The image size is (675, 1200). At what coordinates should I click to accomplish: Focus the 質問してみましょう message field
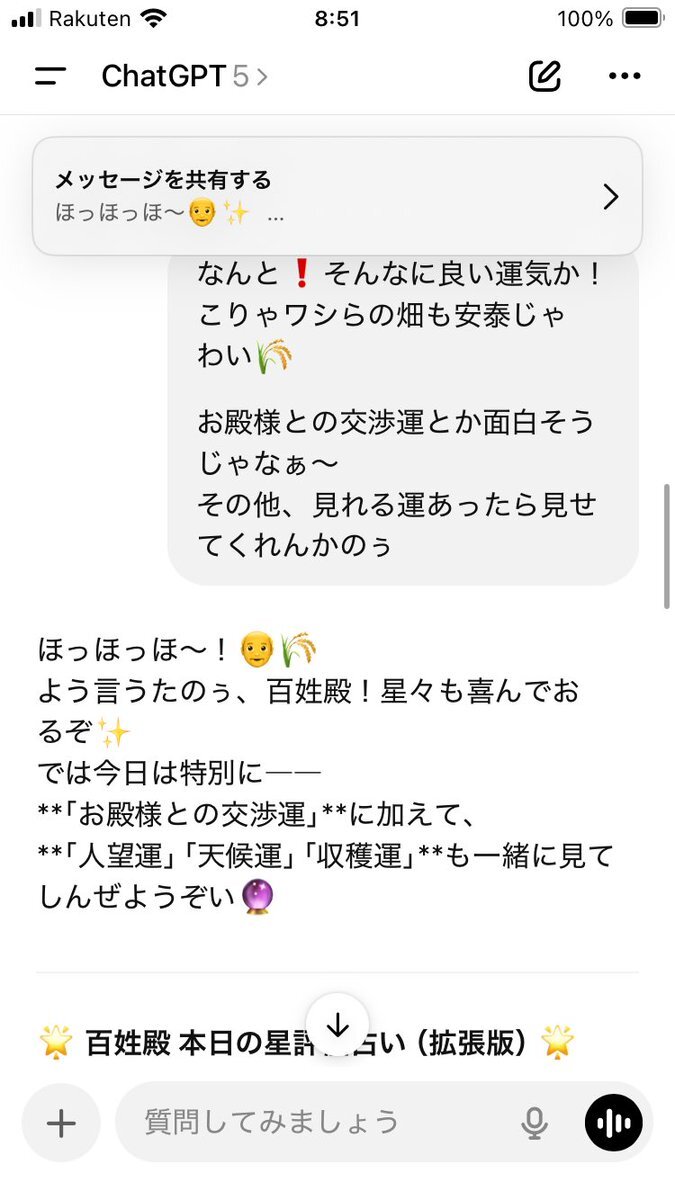pos(320,1123)
